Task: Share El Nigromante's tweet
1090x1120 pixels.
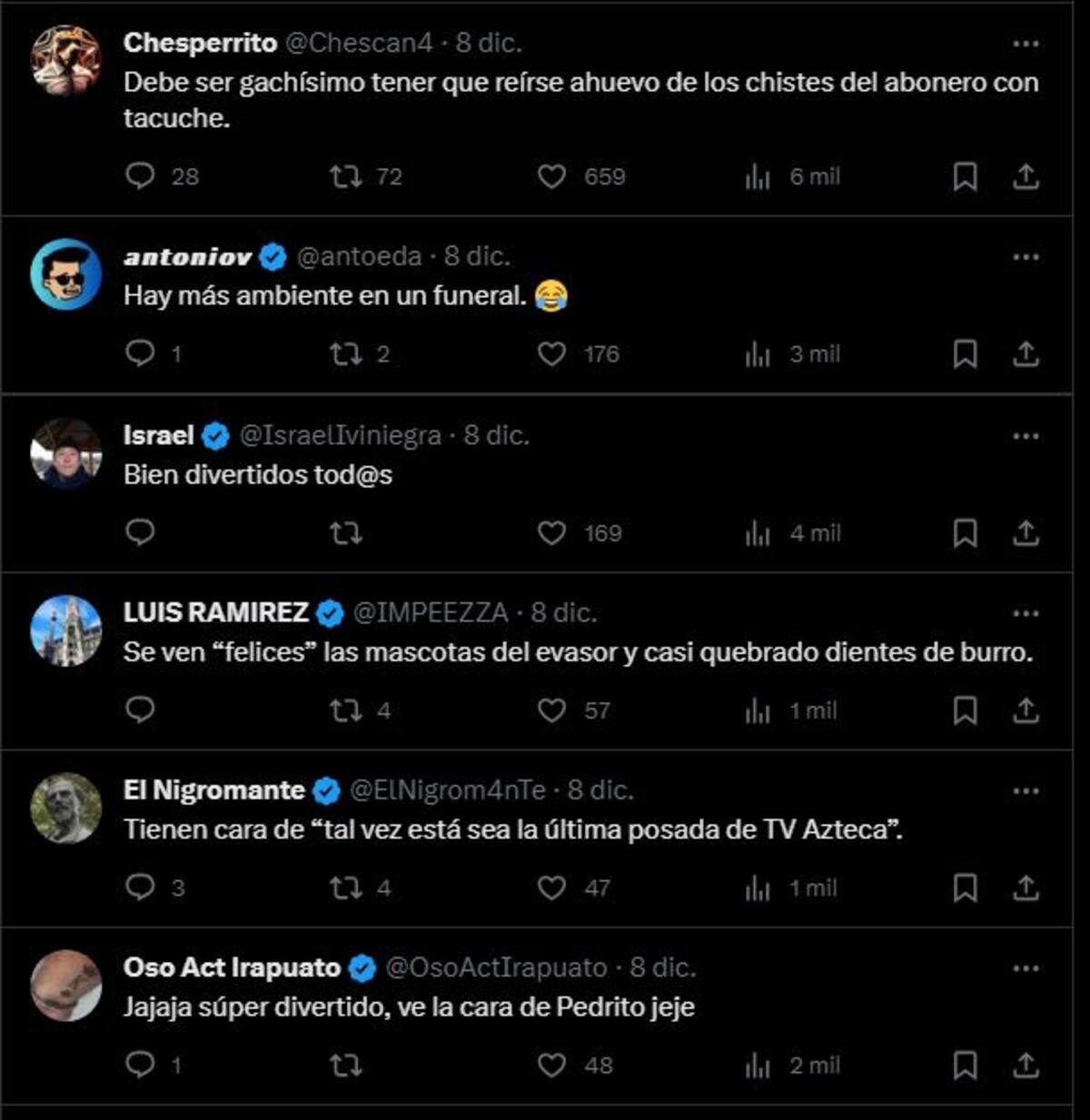Action: coord(1026,887)
